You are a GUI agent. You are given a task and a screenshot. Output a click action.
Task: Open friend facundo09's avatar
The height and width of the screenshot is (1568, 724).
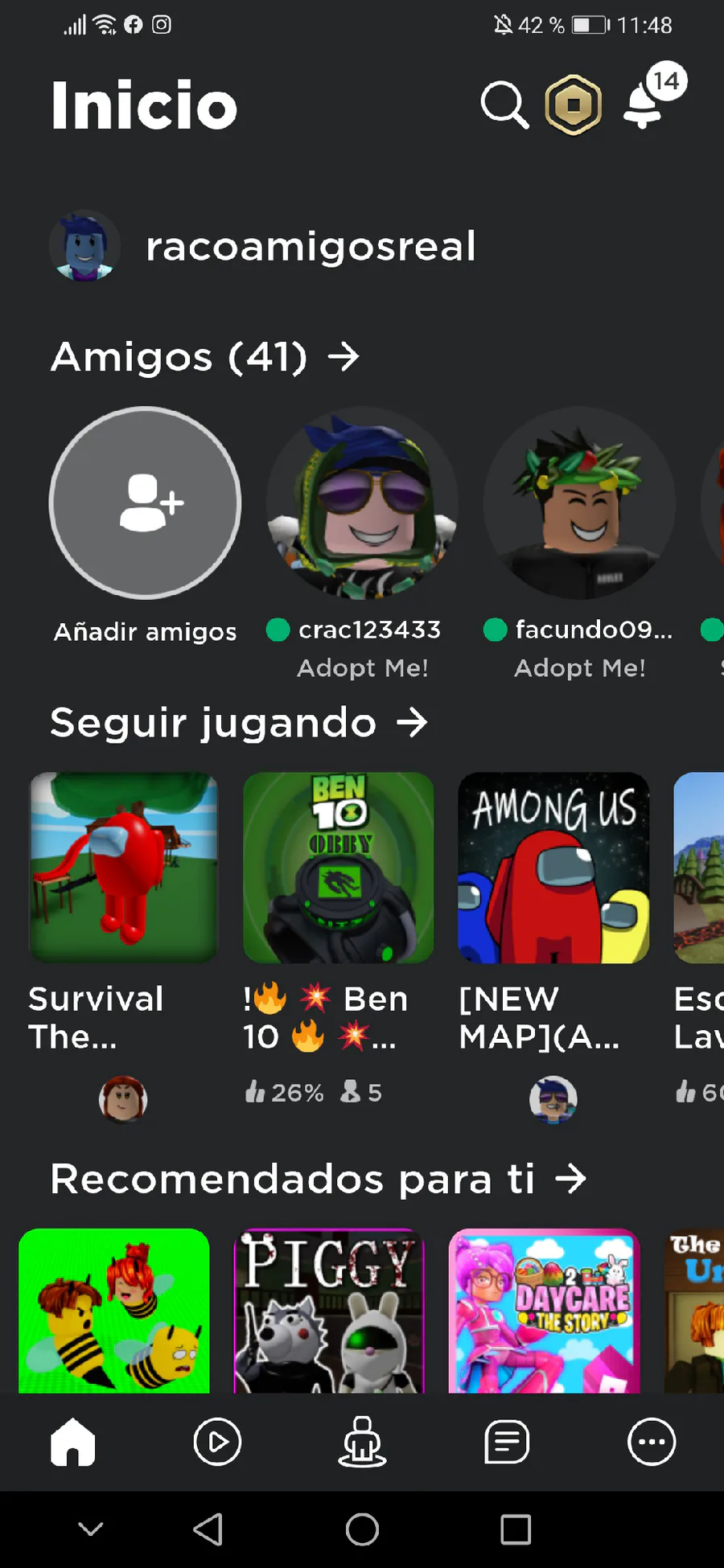point(579,503)
